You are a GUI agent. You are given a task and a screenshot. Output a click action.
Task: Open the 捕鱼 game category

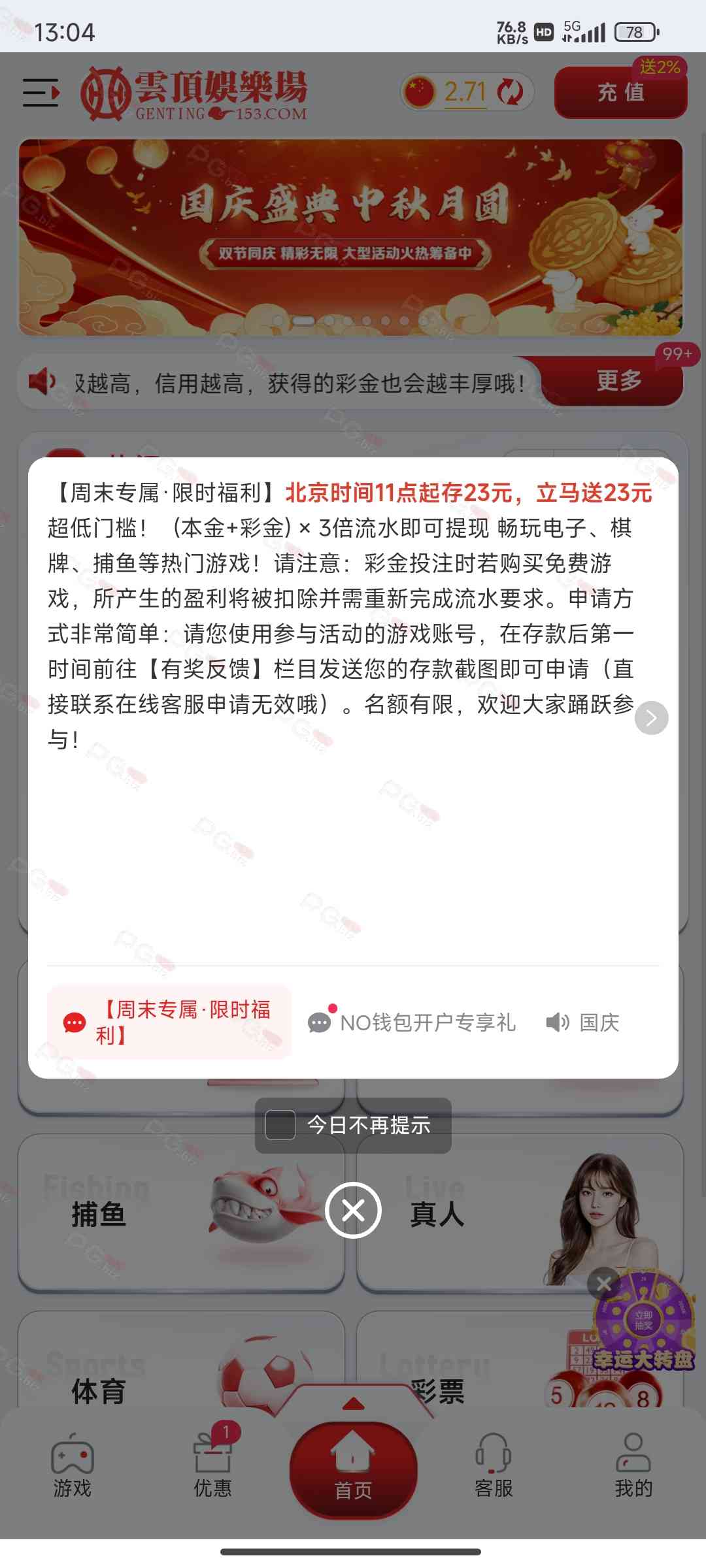tap(180, 1214)
